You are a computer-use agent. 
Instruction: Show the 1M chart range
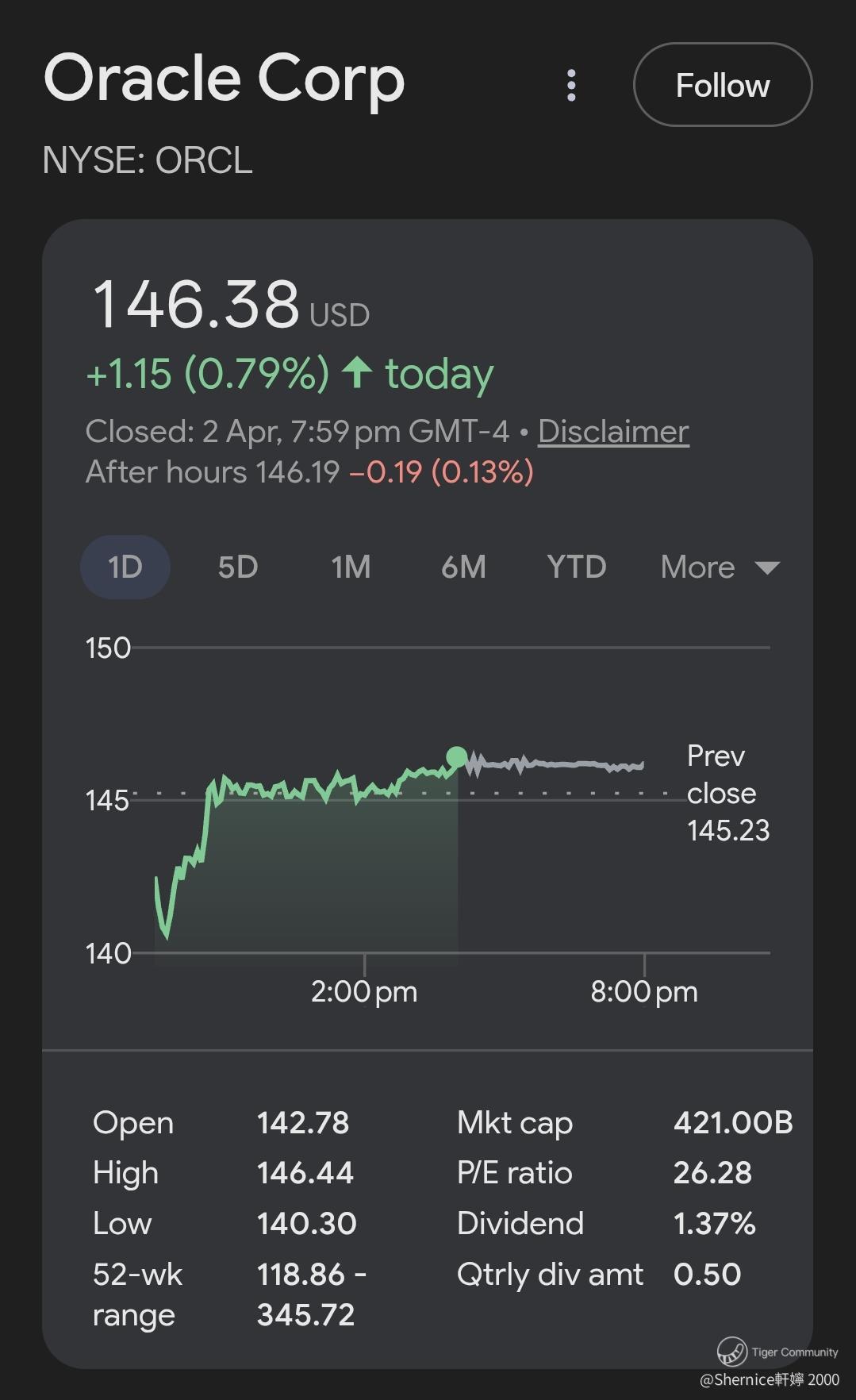click(351, 567)
